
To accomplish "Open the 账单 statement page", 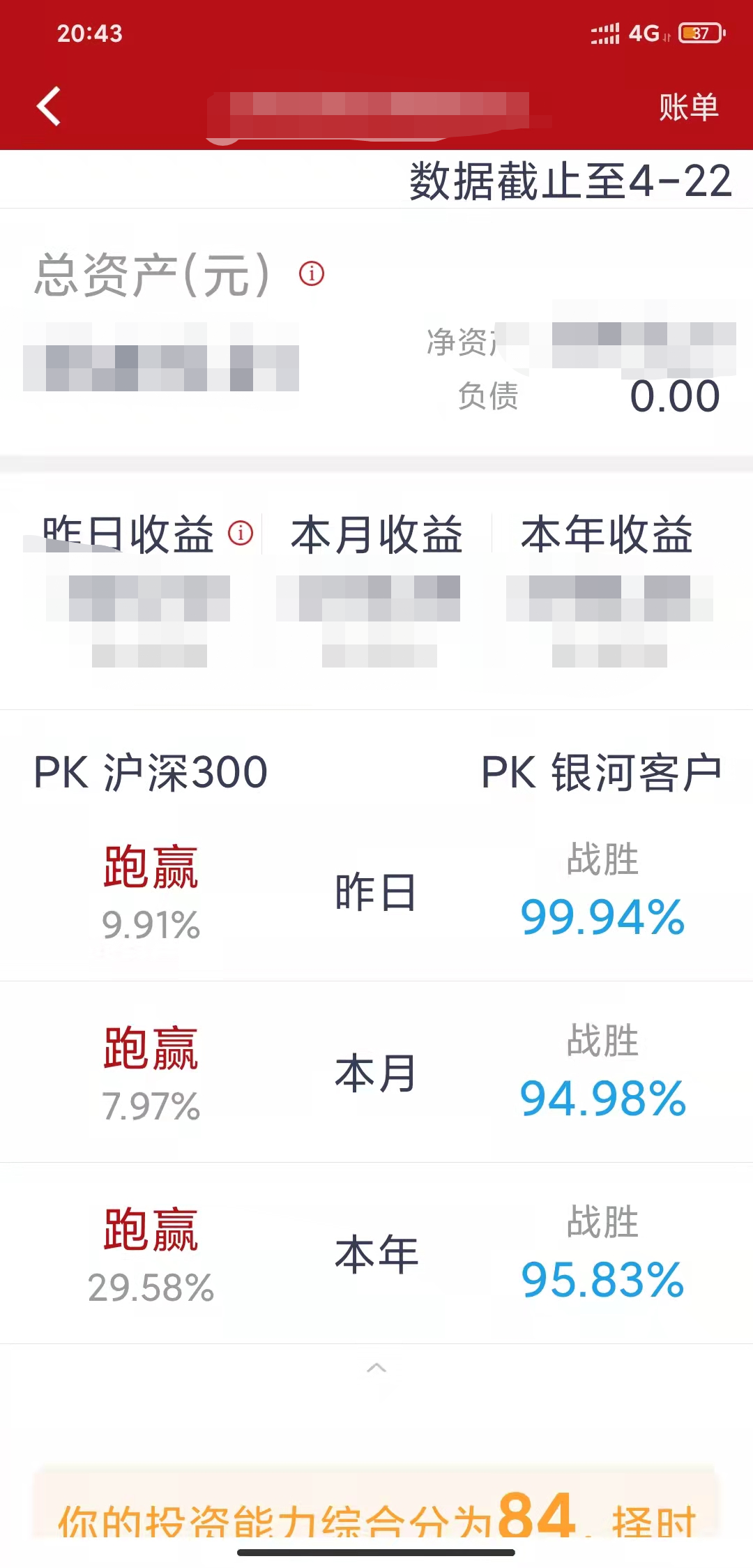I will 688,107.
